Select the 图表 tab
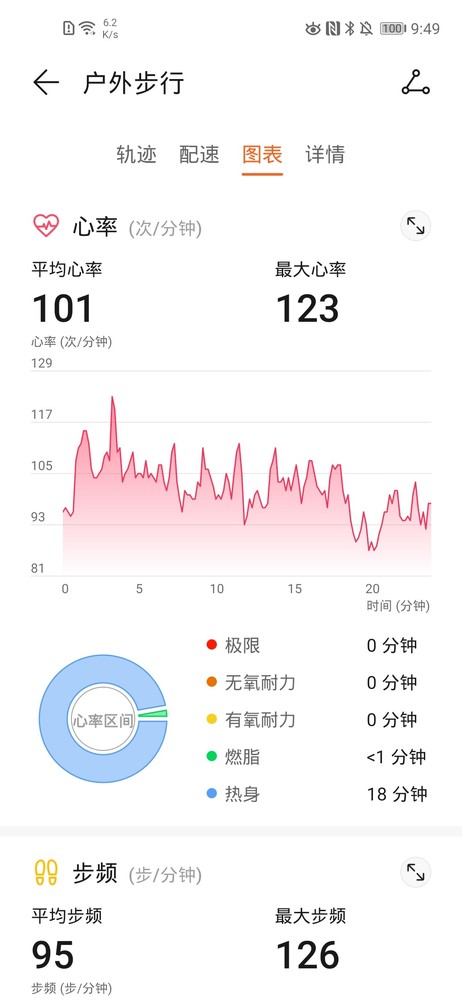This screenshot has width=462, height=1000. point(262,155)
